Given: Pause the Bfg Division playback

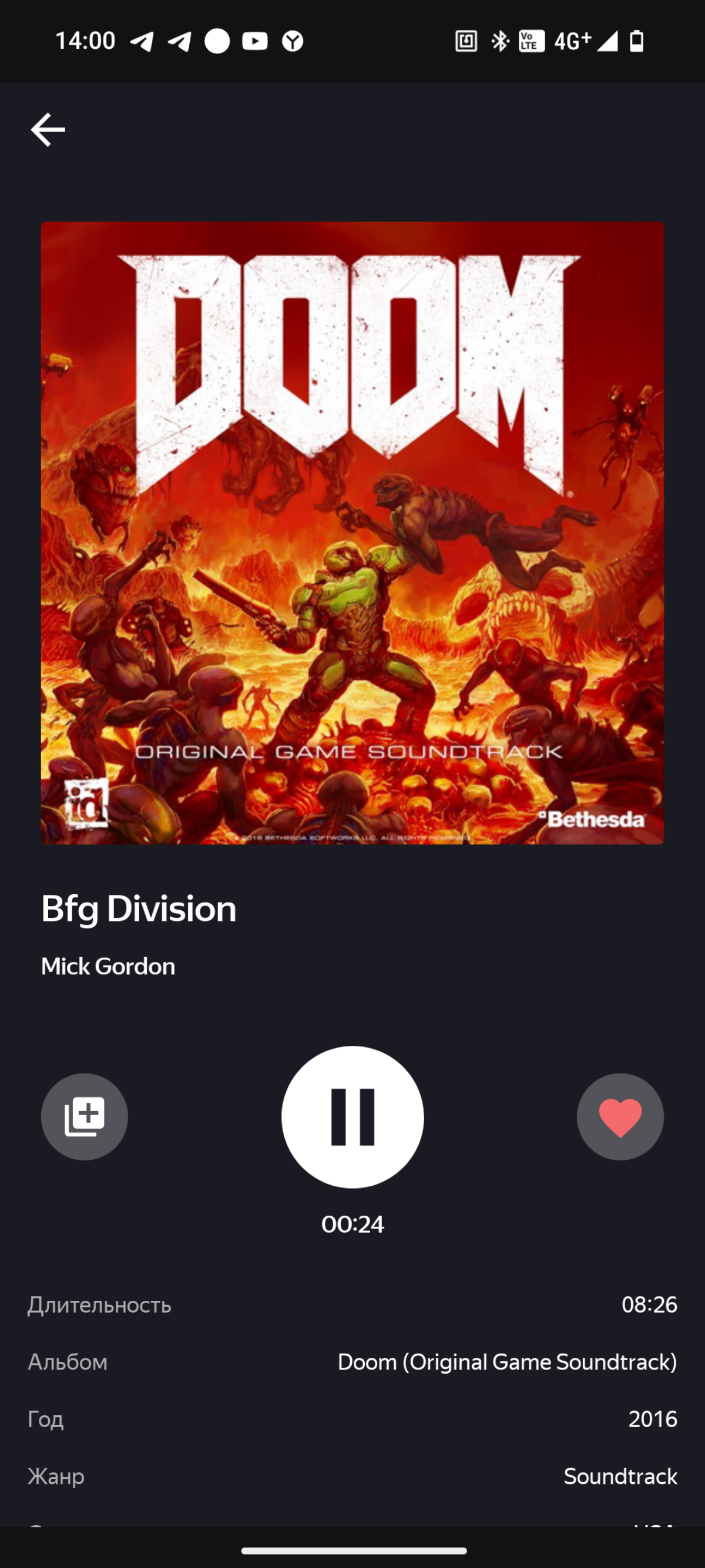Looking at the screenshot, I should 352,1116.
